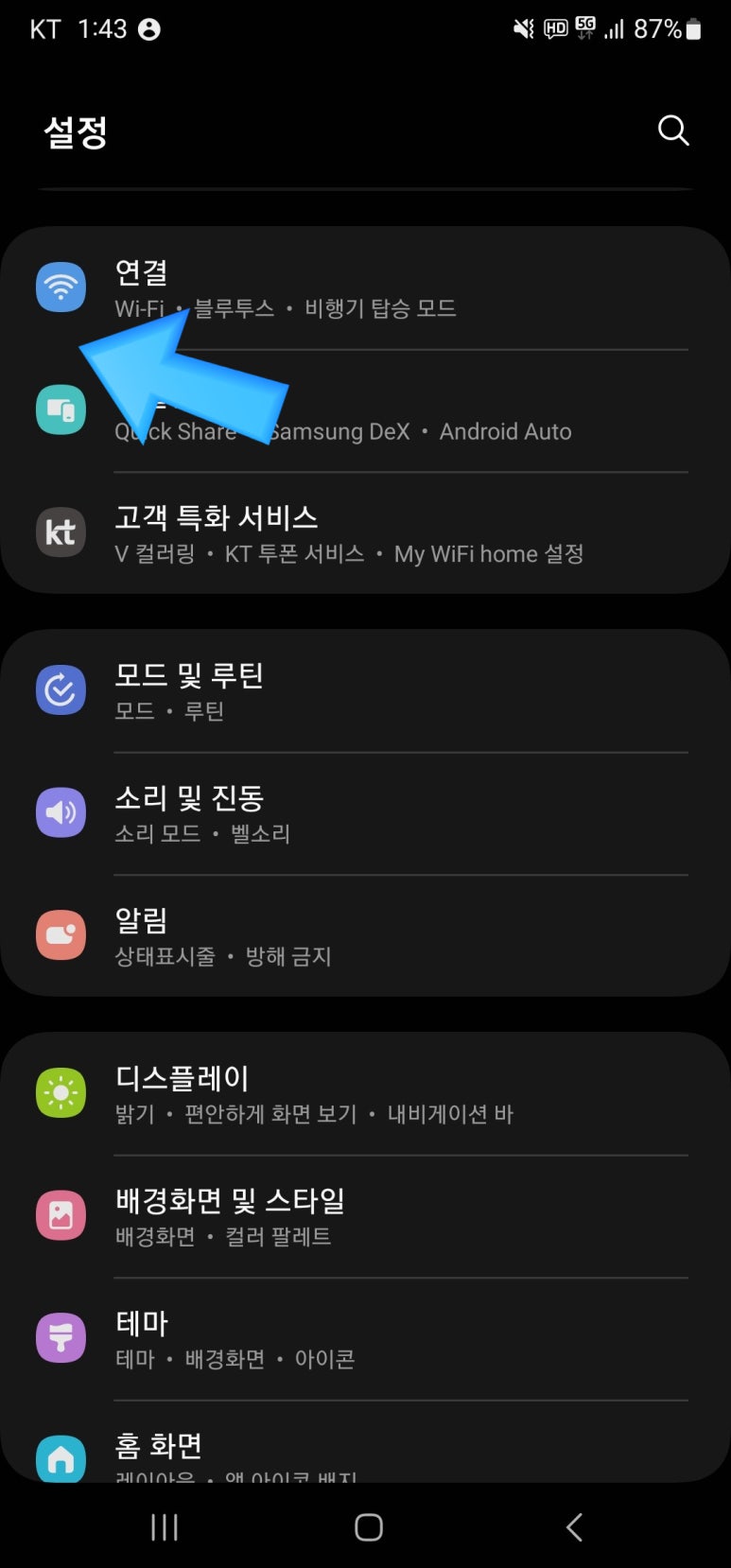The width and height of the screenshot is (731, 1568).
Task: Open 배경화면 및 스타일 settings
Action: point(378,1216)
